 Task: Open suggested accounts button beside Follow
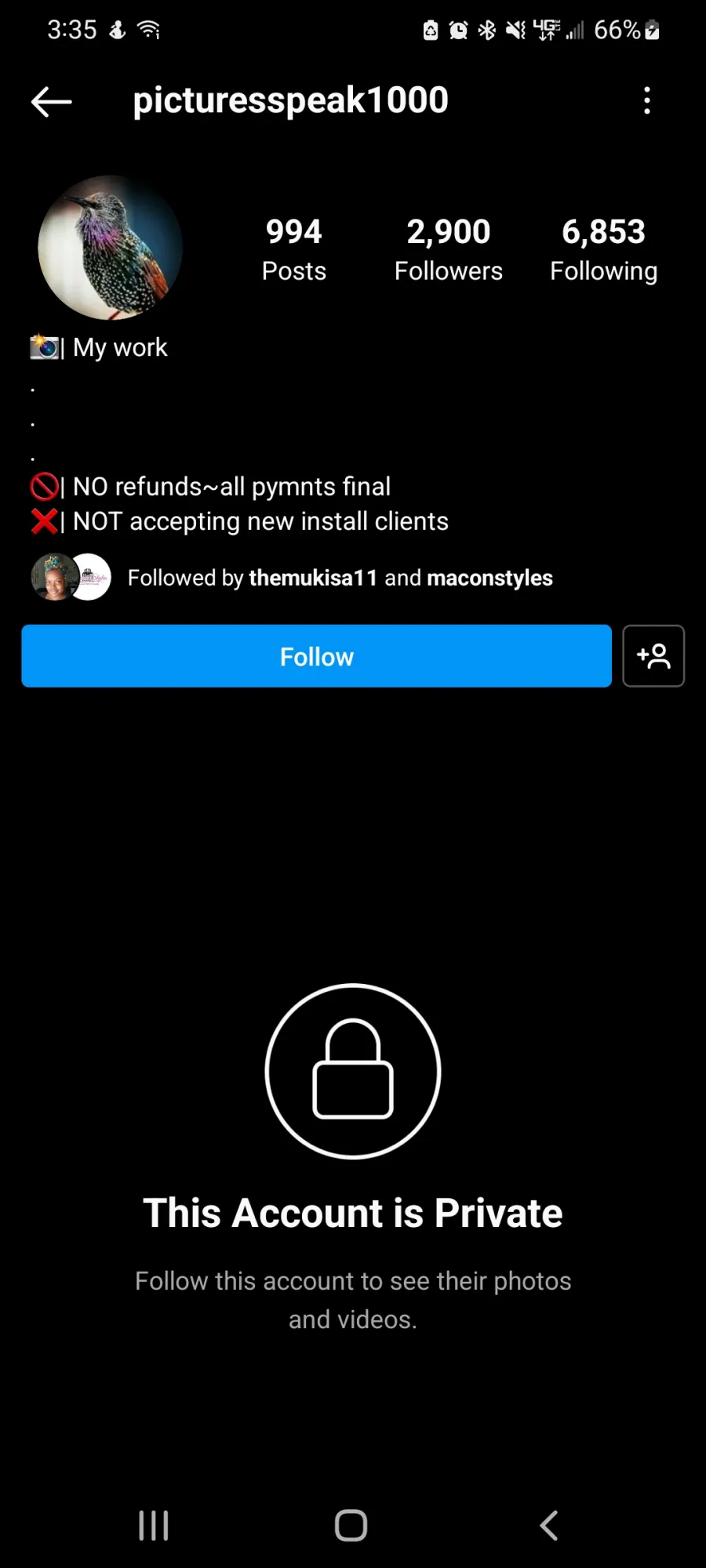pos(653,656)
